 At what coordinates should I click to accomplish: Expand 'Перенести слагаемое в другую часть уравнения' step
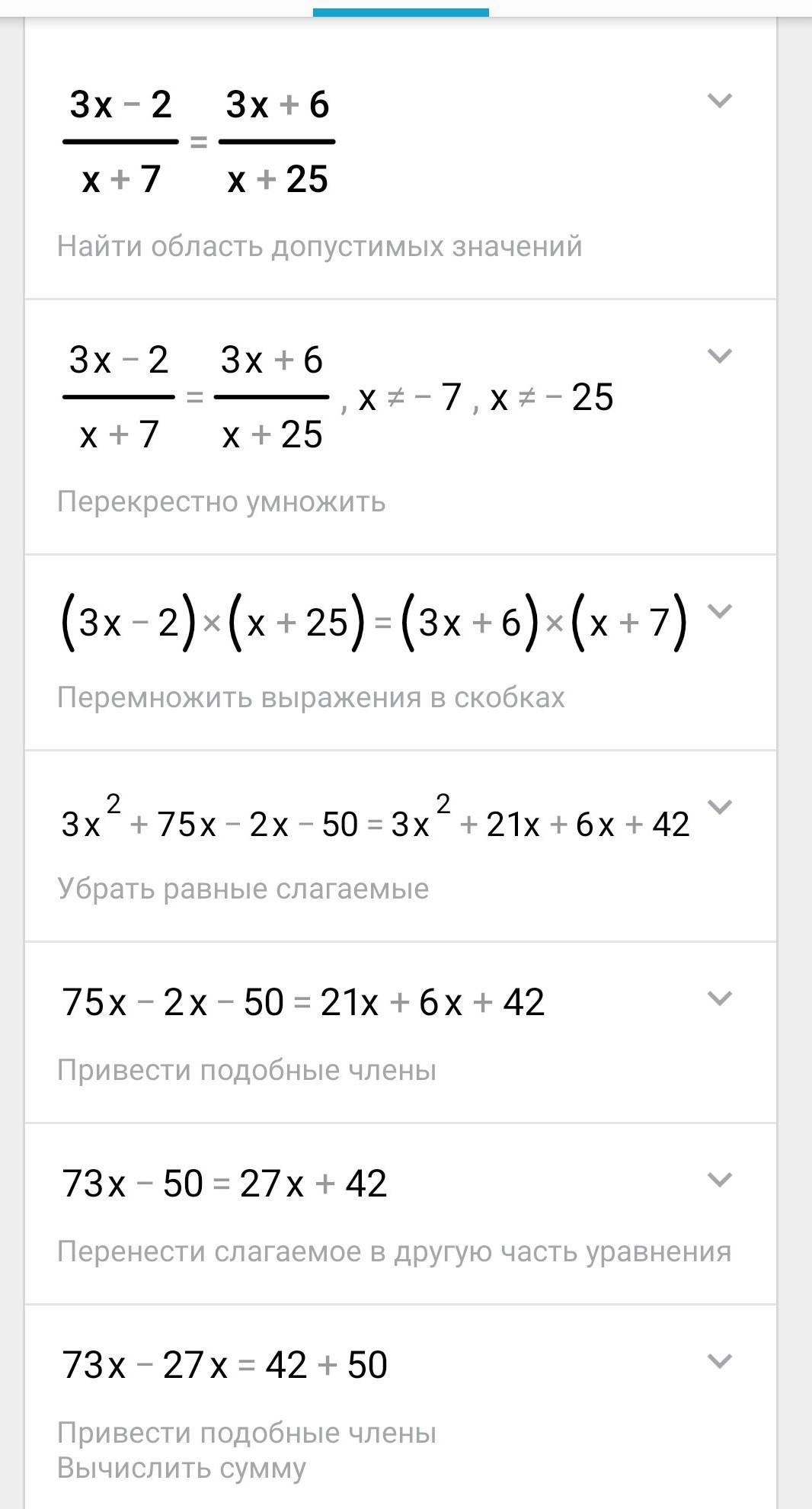(719, 1179)
